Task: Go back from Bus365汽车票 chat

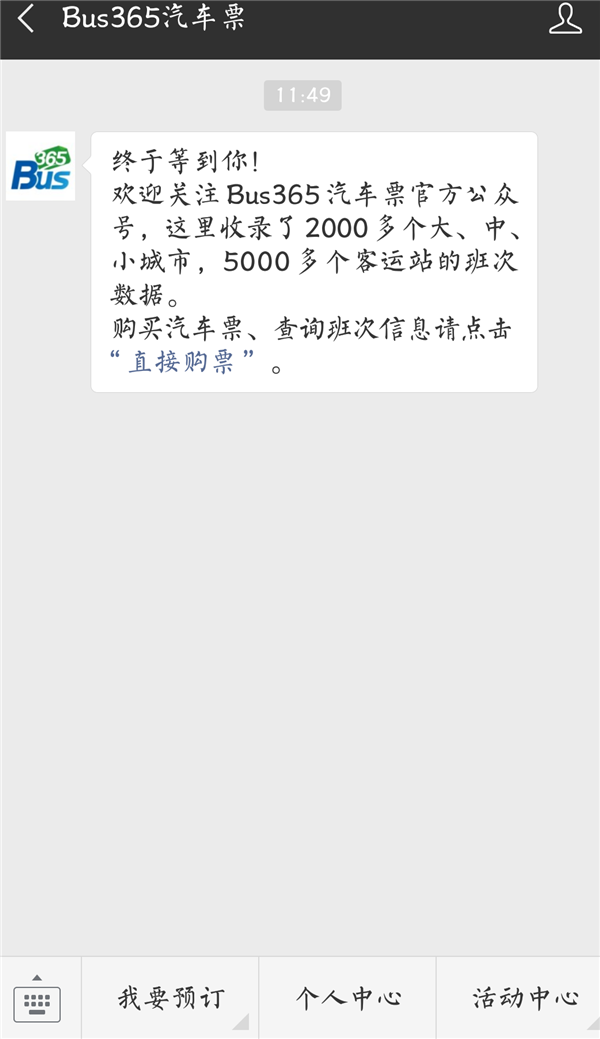Action: (26, 19)
